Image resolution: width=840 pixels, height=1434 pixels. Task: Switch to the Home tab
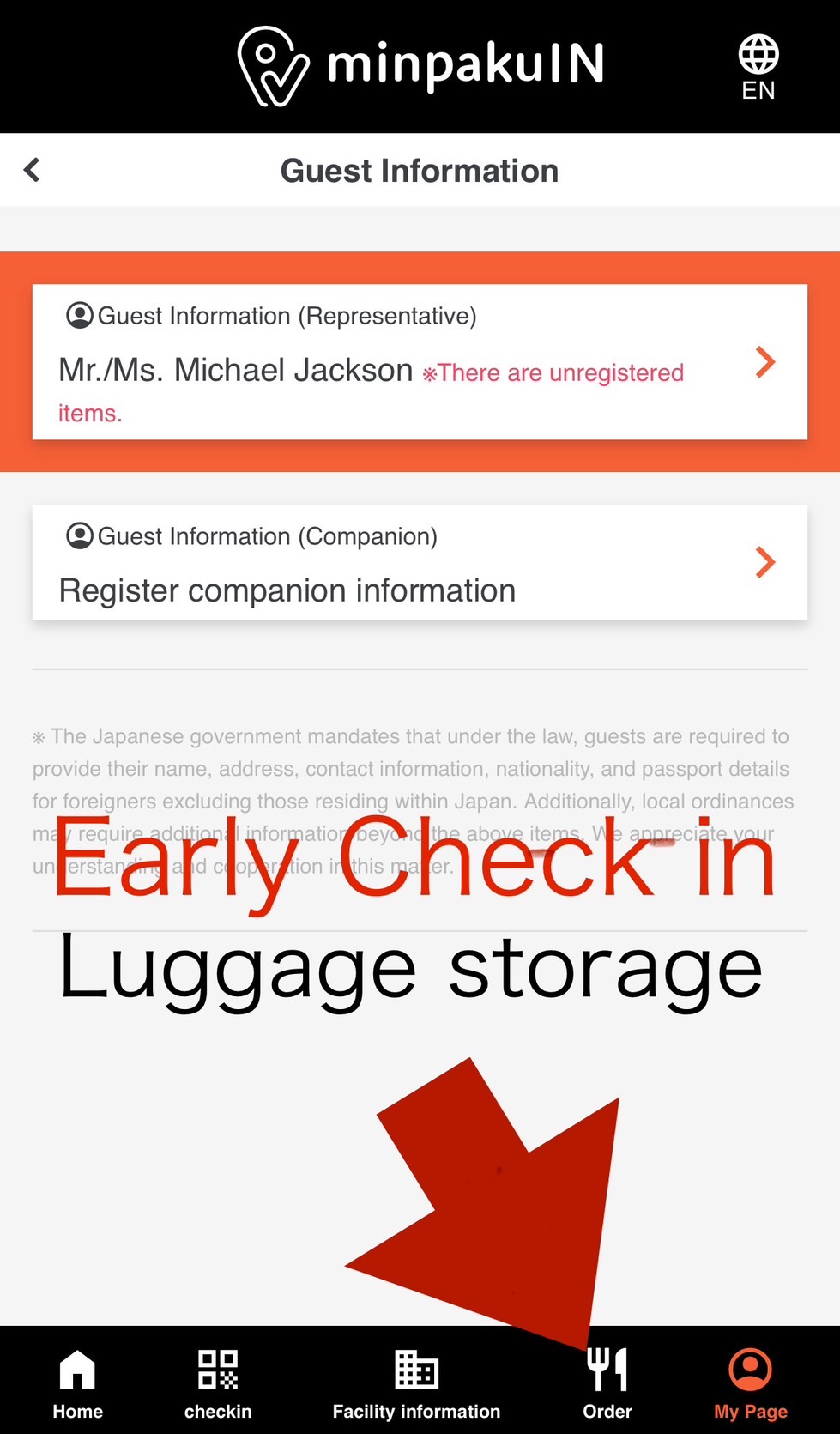77,1383
